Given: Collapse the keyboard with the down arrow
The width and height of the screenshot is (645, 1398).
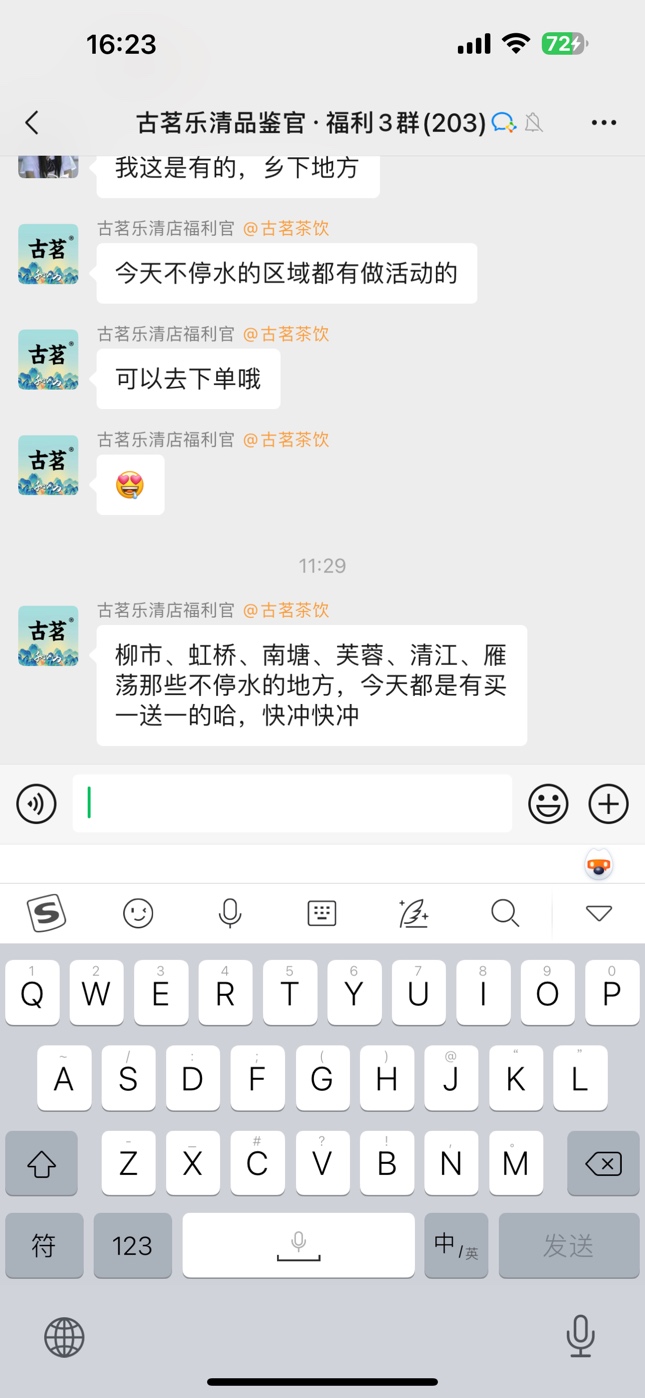Looking at the screenshot, I should [599, 913].
